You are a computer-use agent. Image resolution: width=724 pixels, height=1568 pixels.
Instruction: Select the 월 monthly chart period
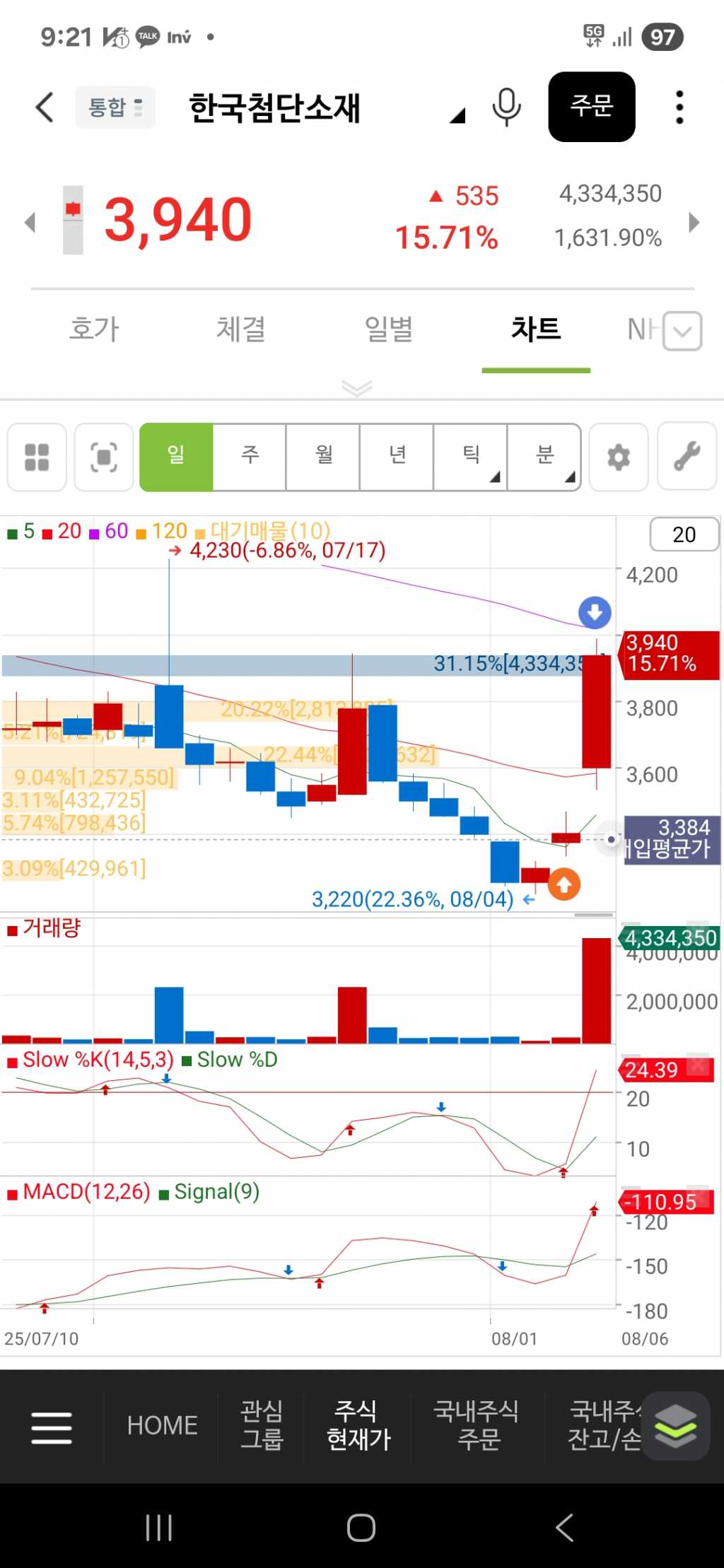coord(324,457)
